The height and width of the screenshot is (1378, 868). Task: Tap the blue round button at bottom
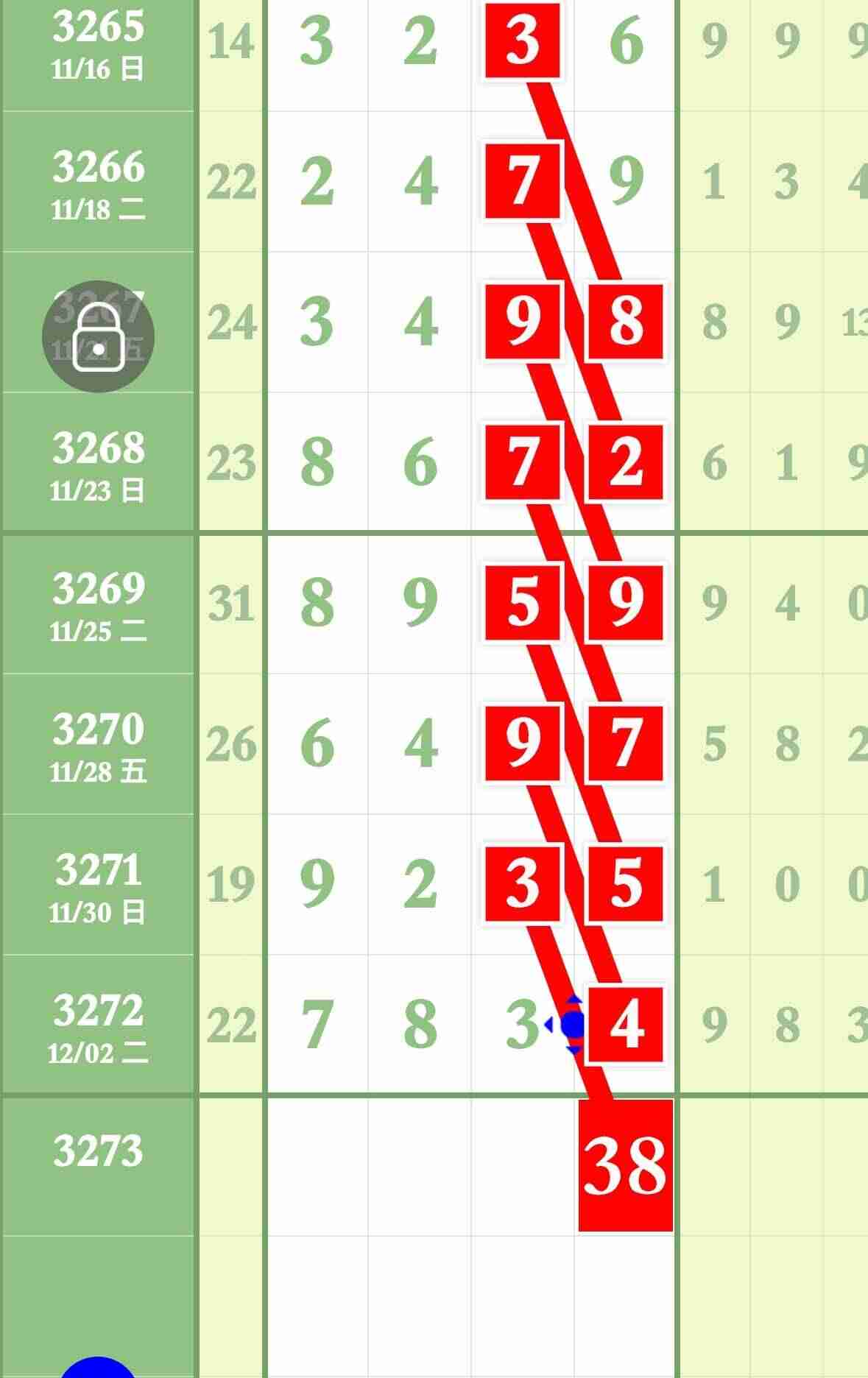coord(98,1368)
